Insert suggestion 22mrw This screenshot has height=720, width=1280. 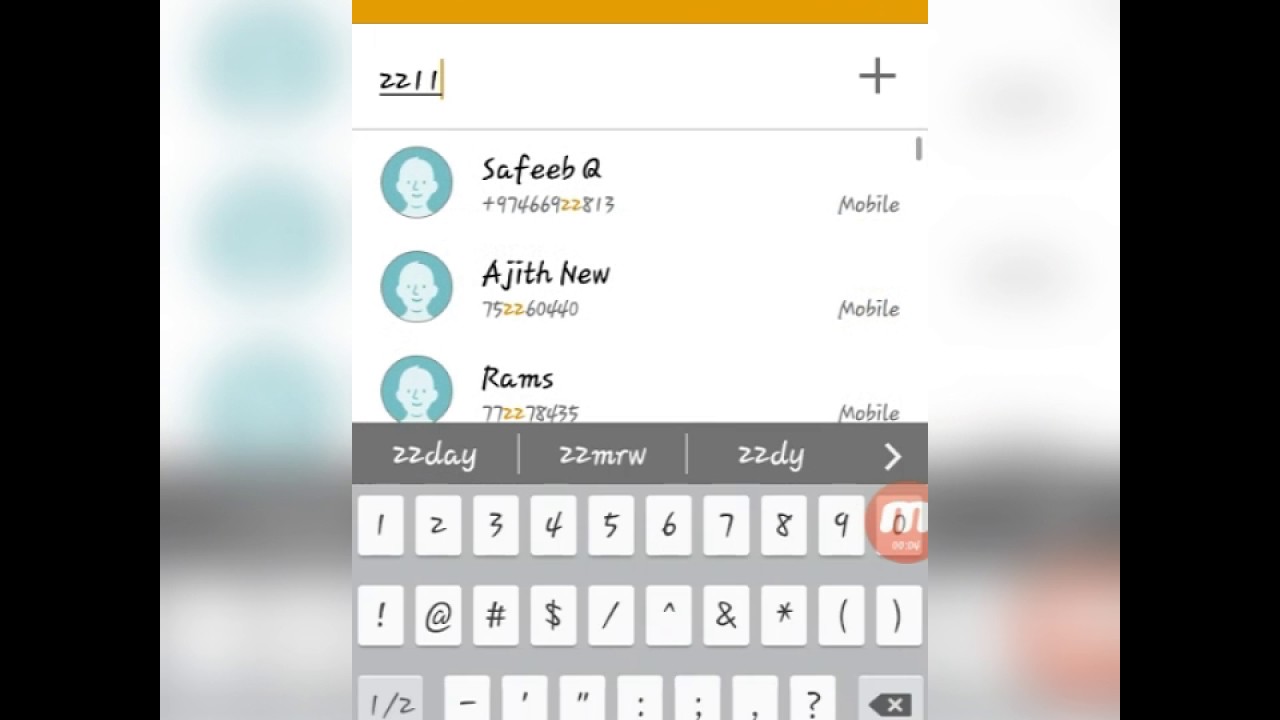click(x=602, y=455)
